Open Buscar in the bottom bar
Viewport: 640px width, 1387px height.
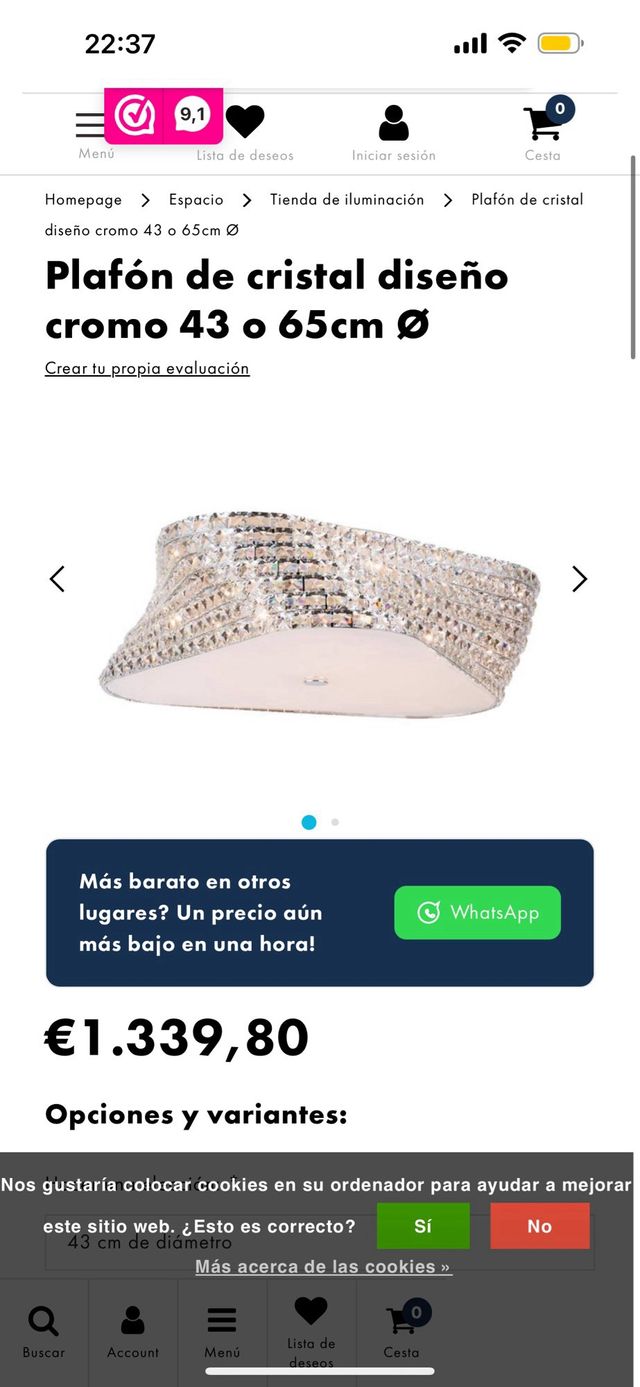coord(44,1331)
